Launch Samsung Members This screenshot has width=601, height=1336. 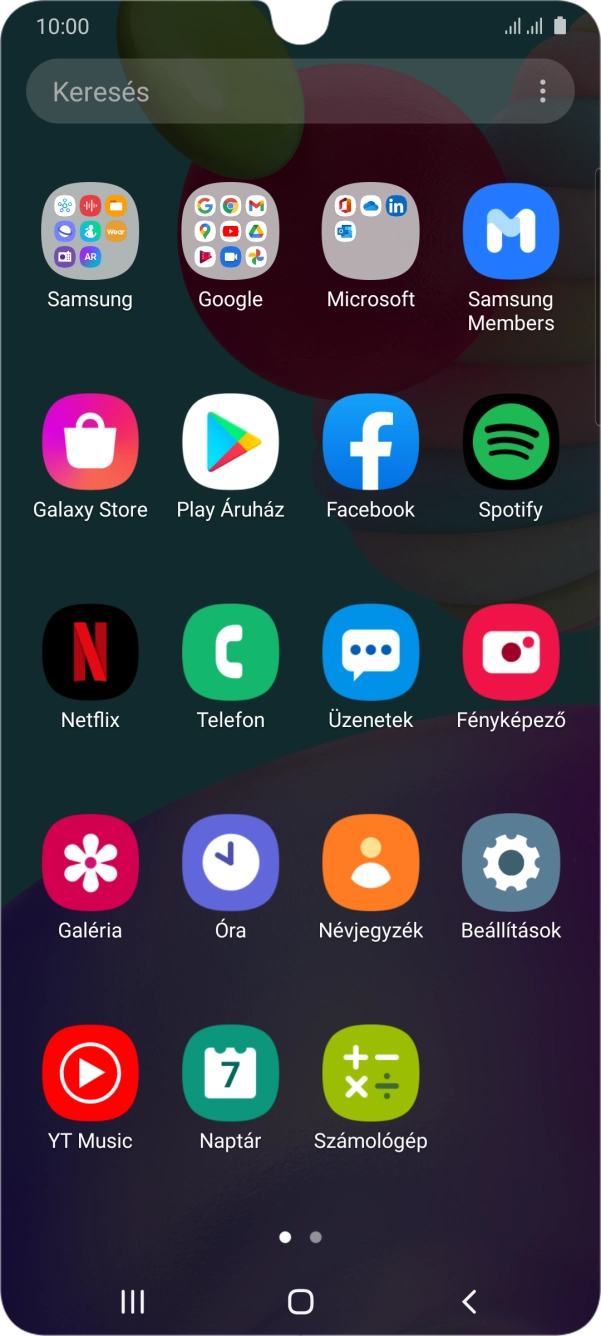point(511,231)
